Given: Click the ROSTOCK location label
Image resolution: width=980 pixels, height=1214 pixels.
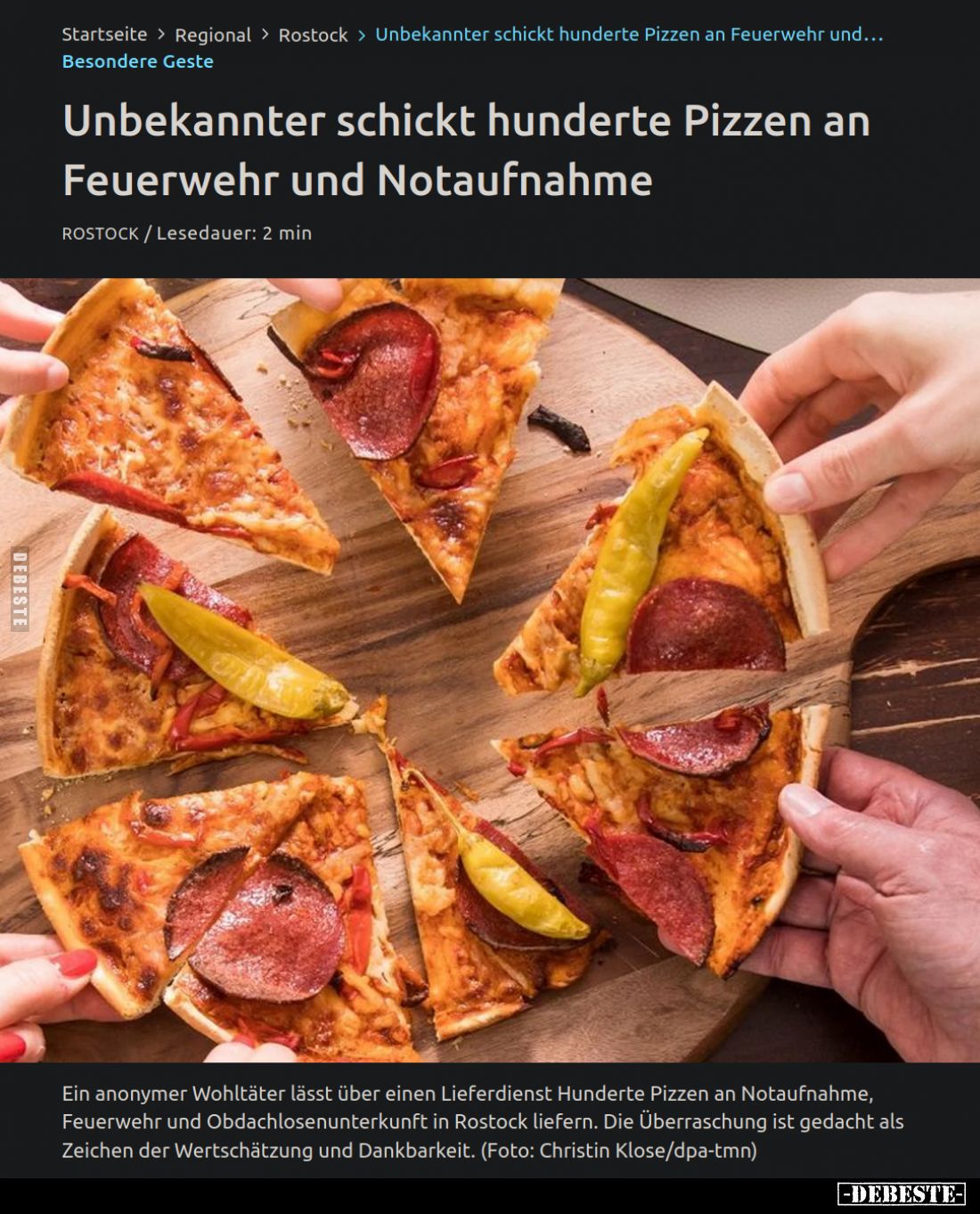Looking at the screenshot, I should coord(102,234).
